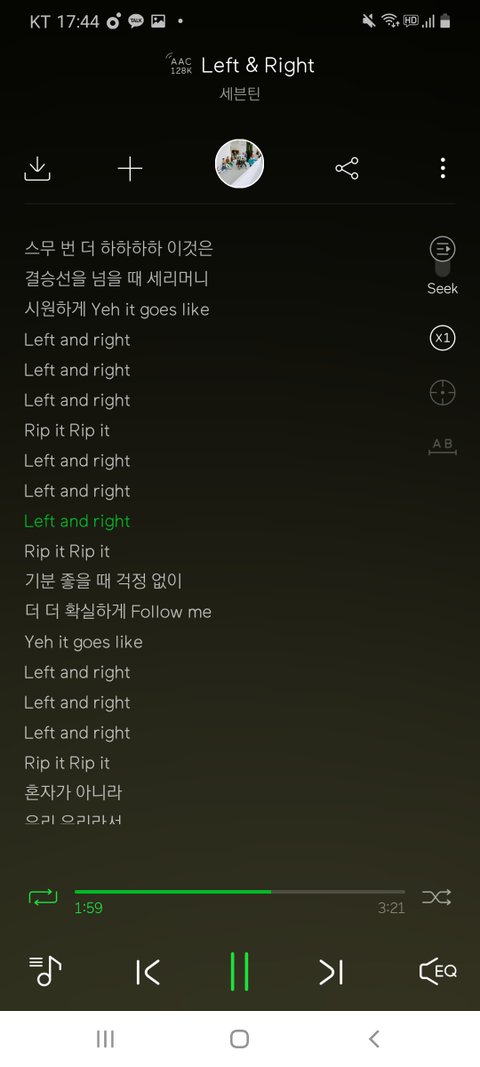Screen dimensions: 480x1067
Task: Go back with the system back button
Action: pyautogui.click(x=374, y=1038)
